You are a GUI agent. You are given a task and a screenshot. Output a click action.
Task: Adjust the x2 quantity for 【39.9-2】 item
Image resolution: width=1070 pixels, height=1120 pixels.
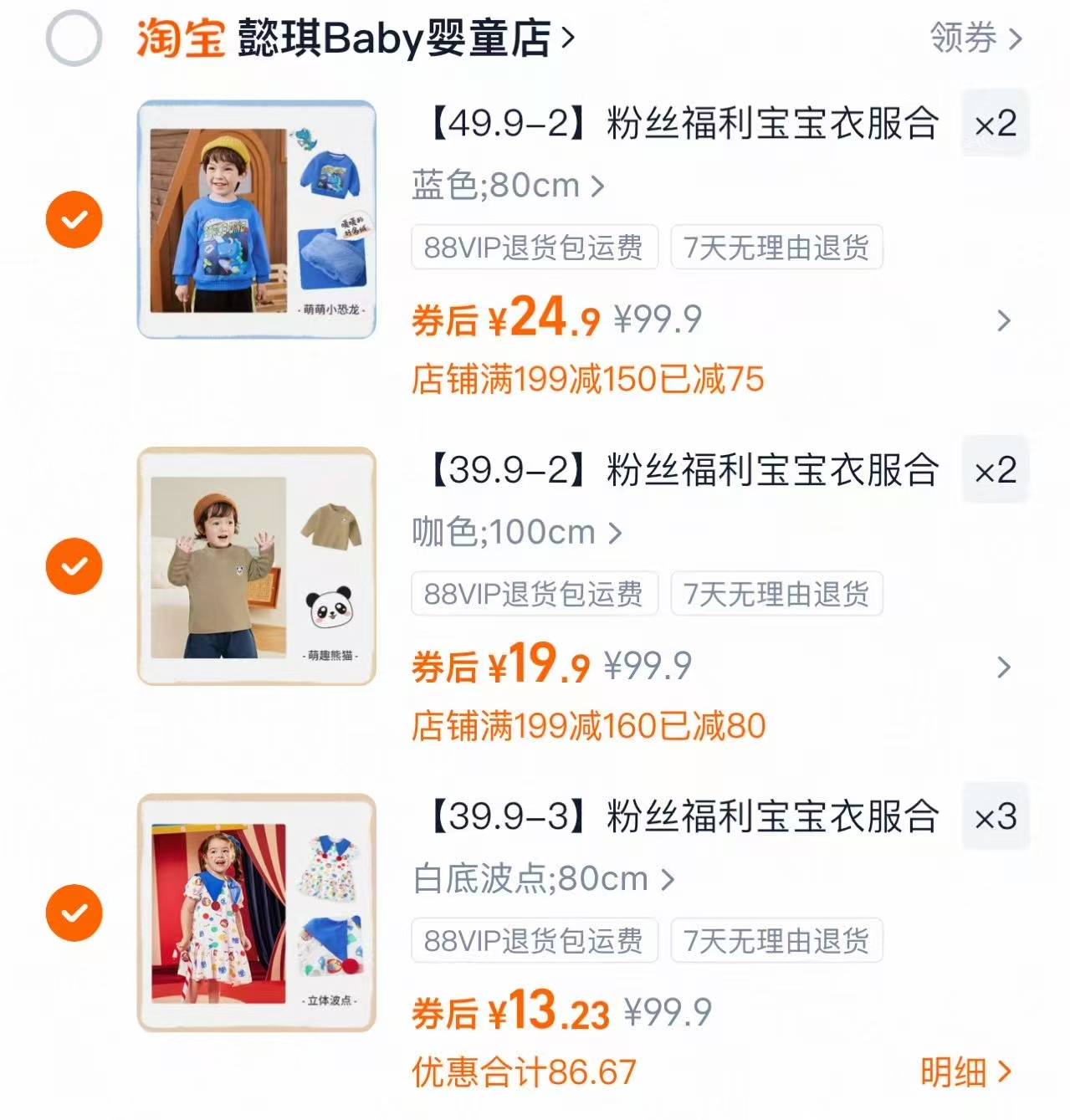coord(995,470)
